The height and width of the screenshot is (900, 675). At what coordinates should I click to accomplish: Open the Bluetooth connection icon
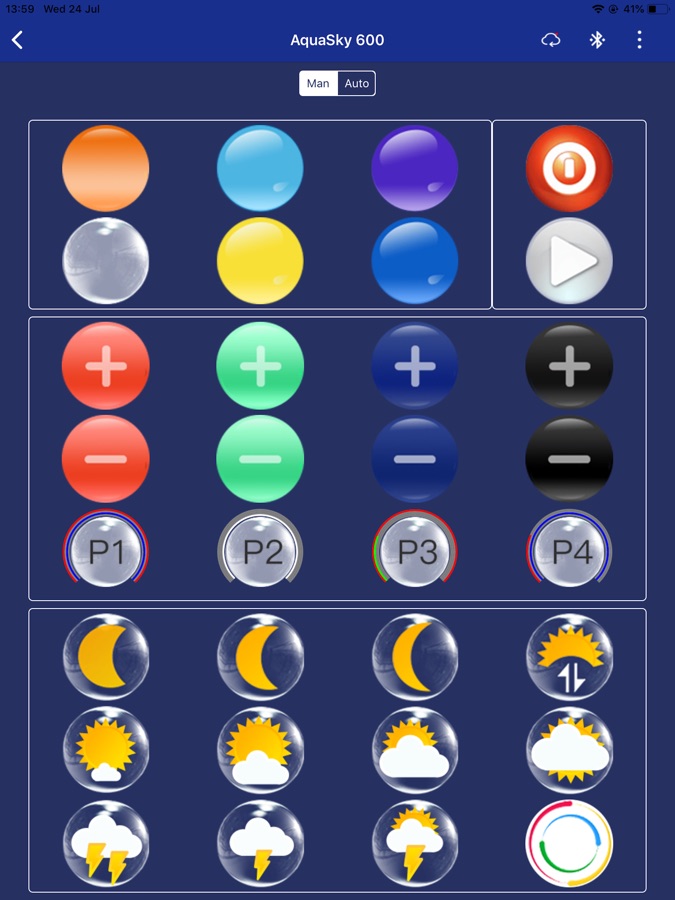(x=596, y=40)
